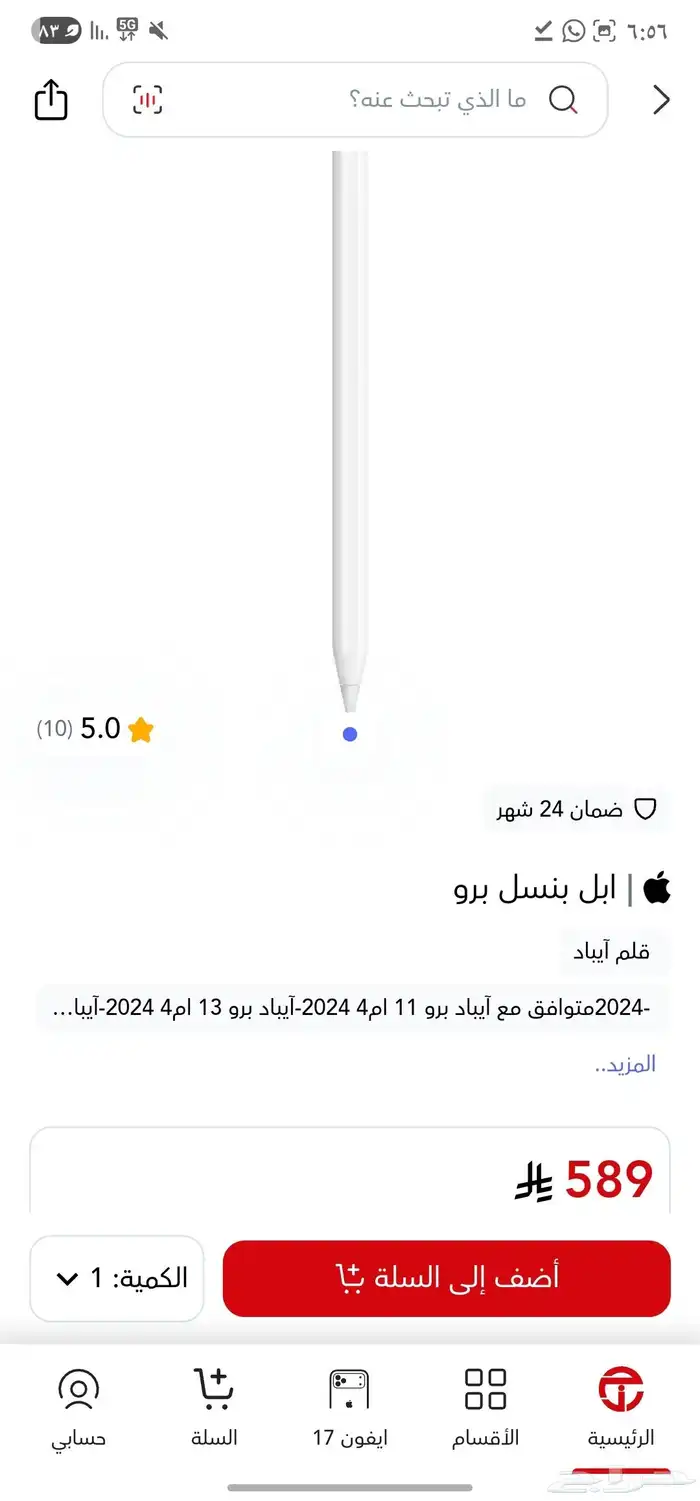This screenshot has width=700, height=1501.
Task: View the 5.0 star rating reviews
Action: point(97,729)
